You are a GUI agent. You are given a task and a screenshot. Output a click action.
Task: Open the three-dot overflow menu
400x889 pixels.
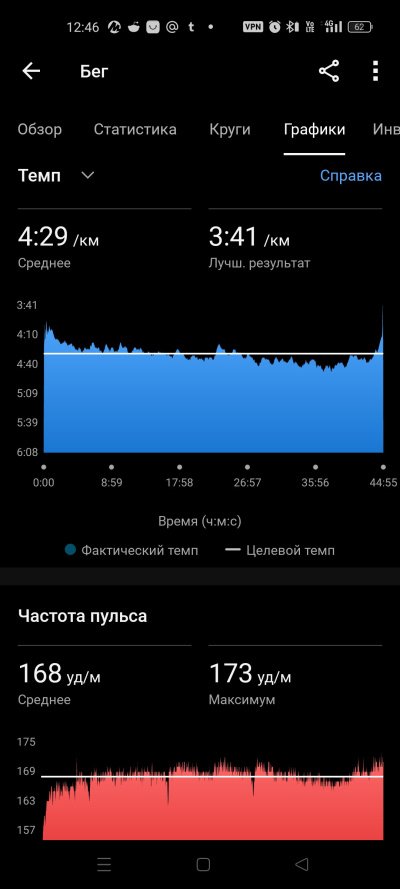tap(375, 71)
